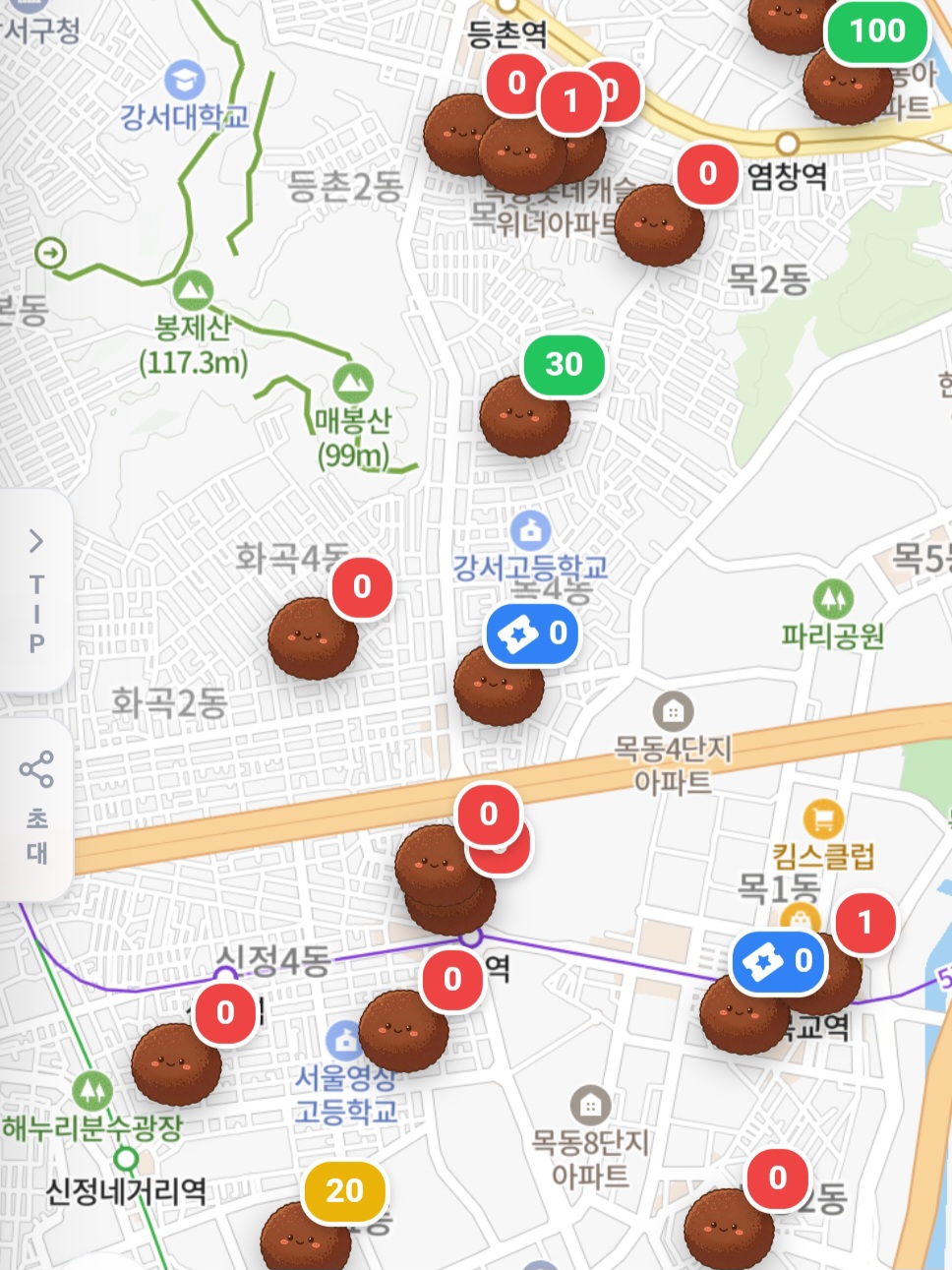Select the ticket marker below 강서고등학교
This screenshot has height=1270, width=952.
coord(500,684)
